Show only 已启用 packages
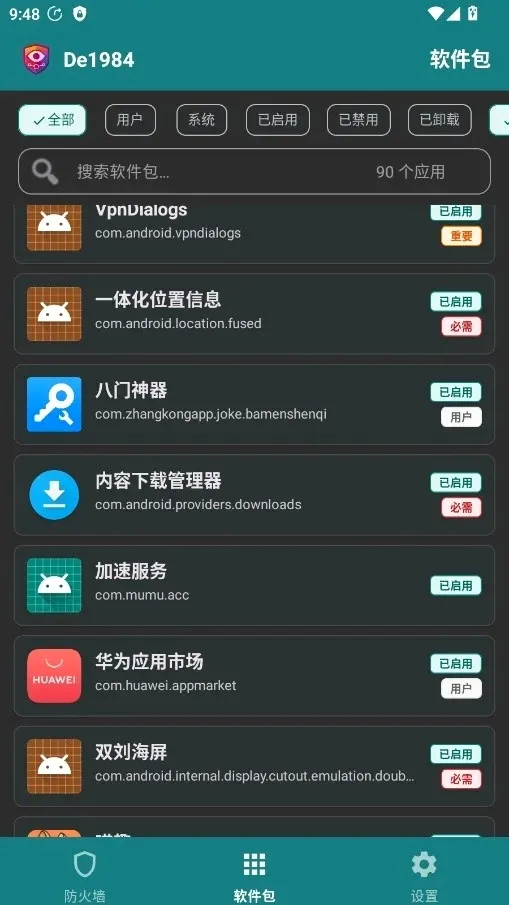Viewport: 509px width, 905px height. pyautogui.click(x=278, y=120)
